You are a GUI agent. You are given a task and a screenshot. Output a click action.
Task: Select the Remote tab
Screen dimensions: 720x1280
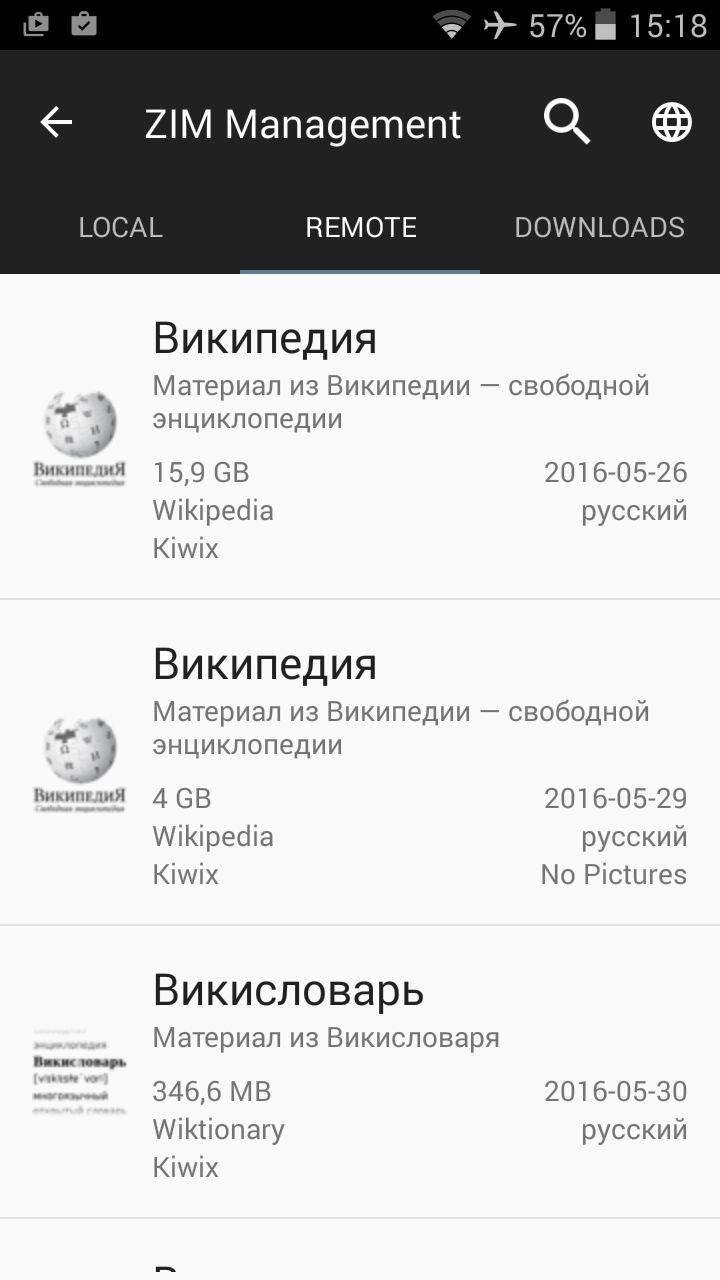point(360,227)
